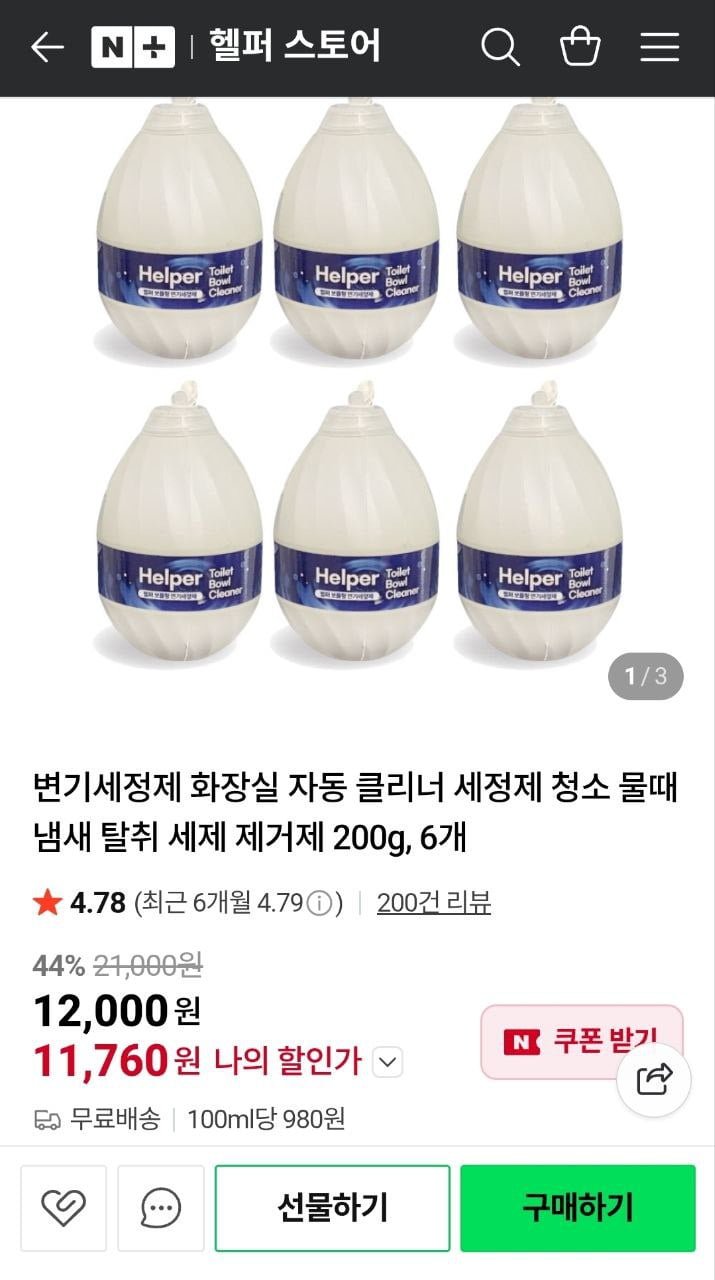Image resolution: width=715 pixels, height=1280 pixels.
Task: Open the shopping cart
Action: pos(580,47)
